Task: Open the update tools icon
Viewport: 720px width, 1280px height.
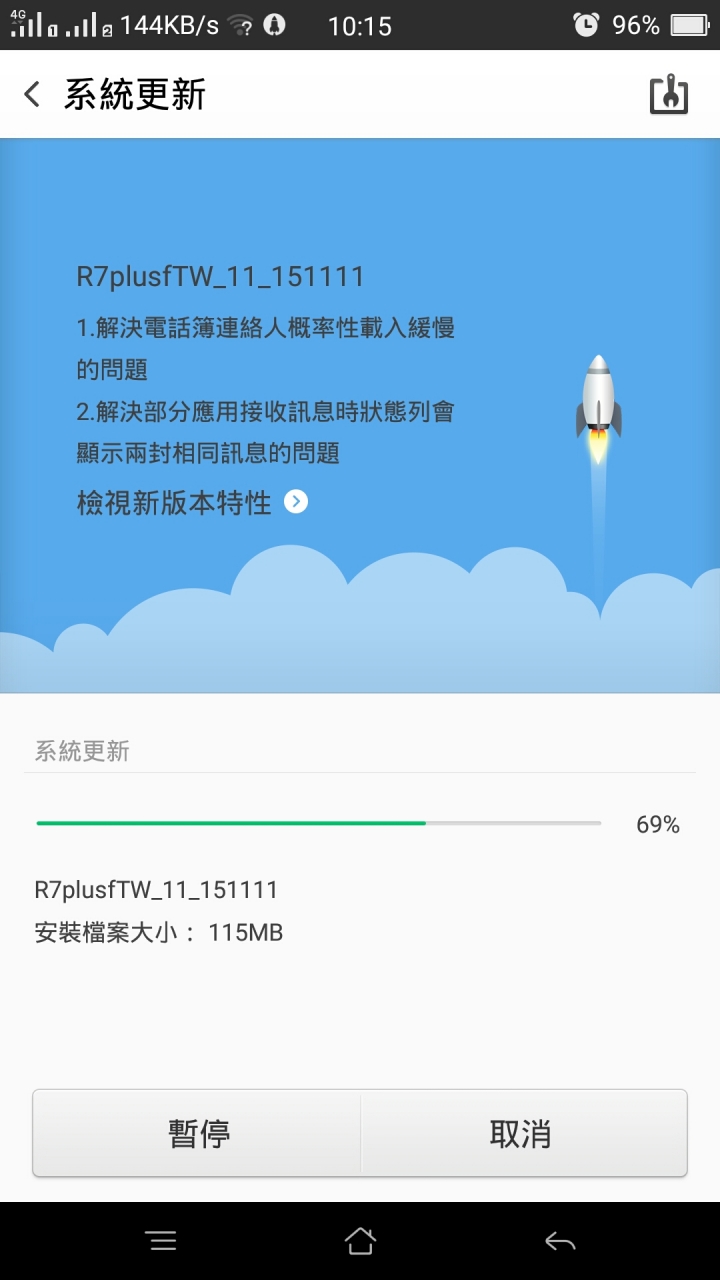Action: pos(669,95)
